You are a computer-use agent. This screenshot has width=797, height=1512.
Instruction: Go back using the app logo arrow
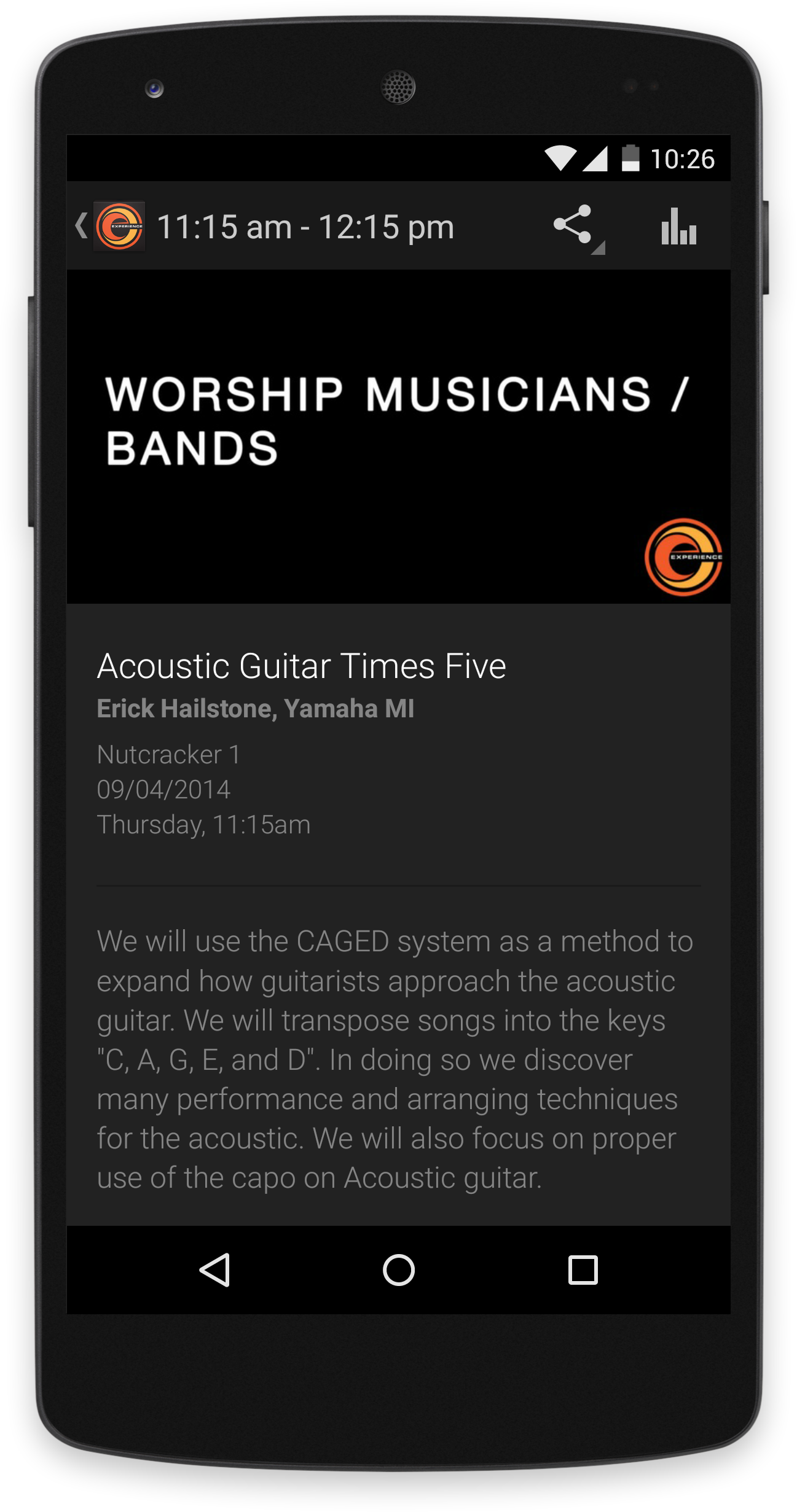(109, 226)
